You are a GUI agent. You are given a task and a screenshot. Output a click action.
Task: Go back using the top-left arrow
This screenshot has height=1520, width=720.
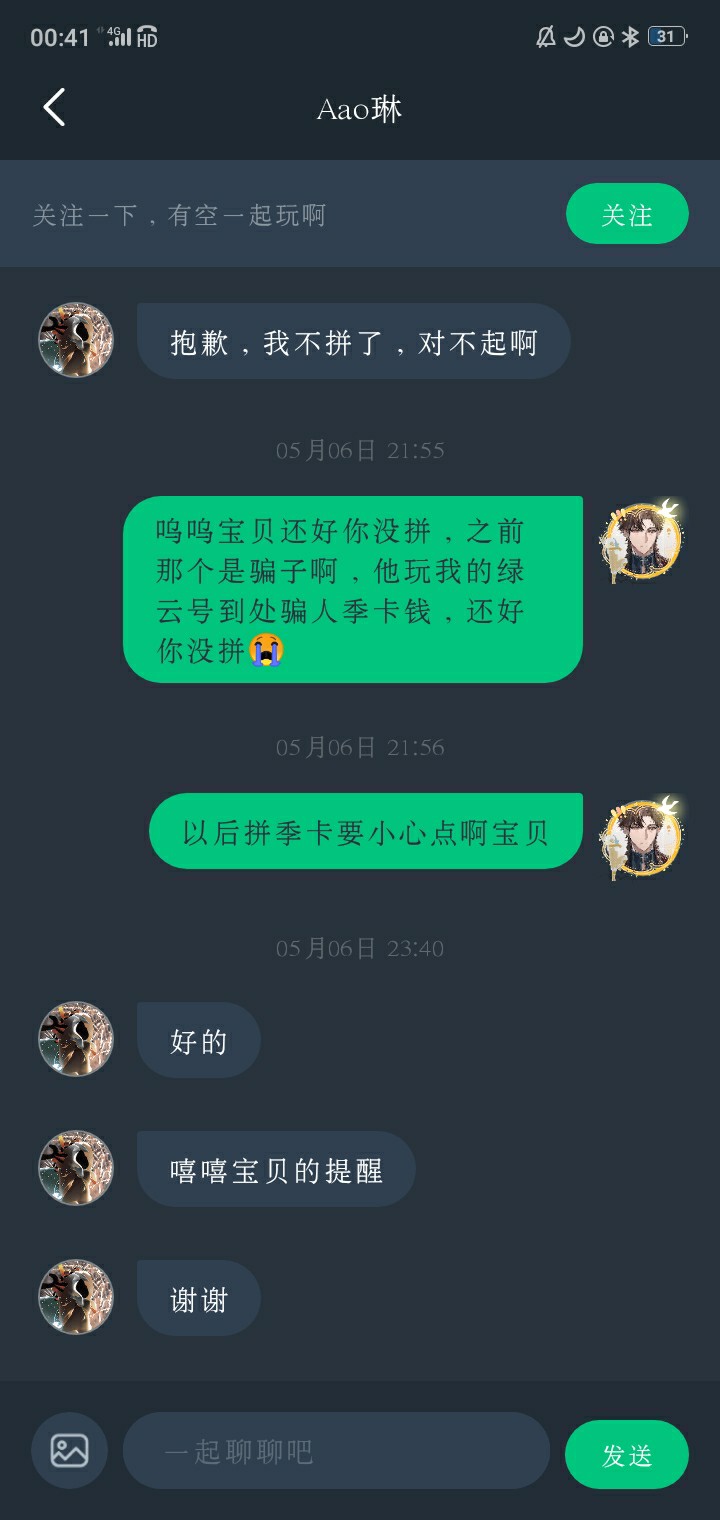[54, 108]
